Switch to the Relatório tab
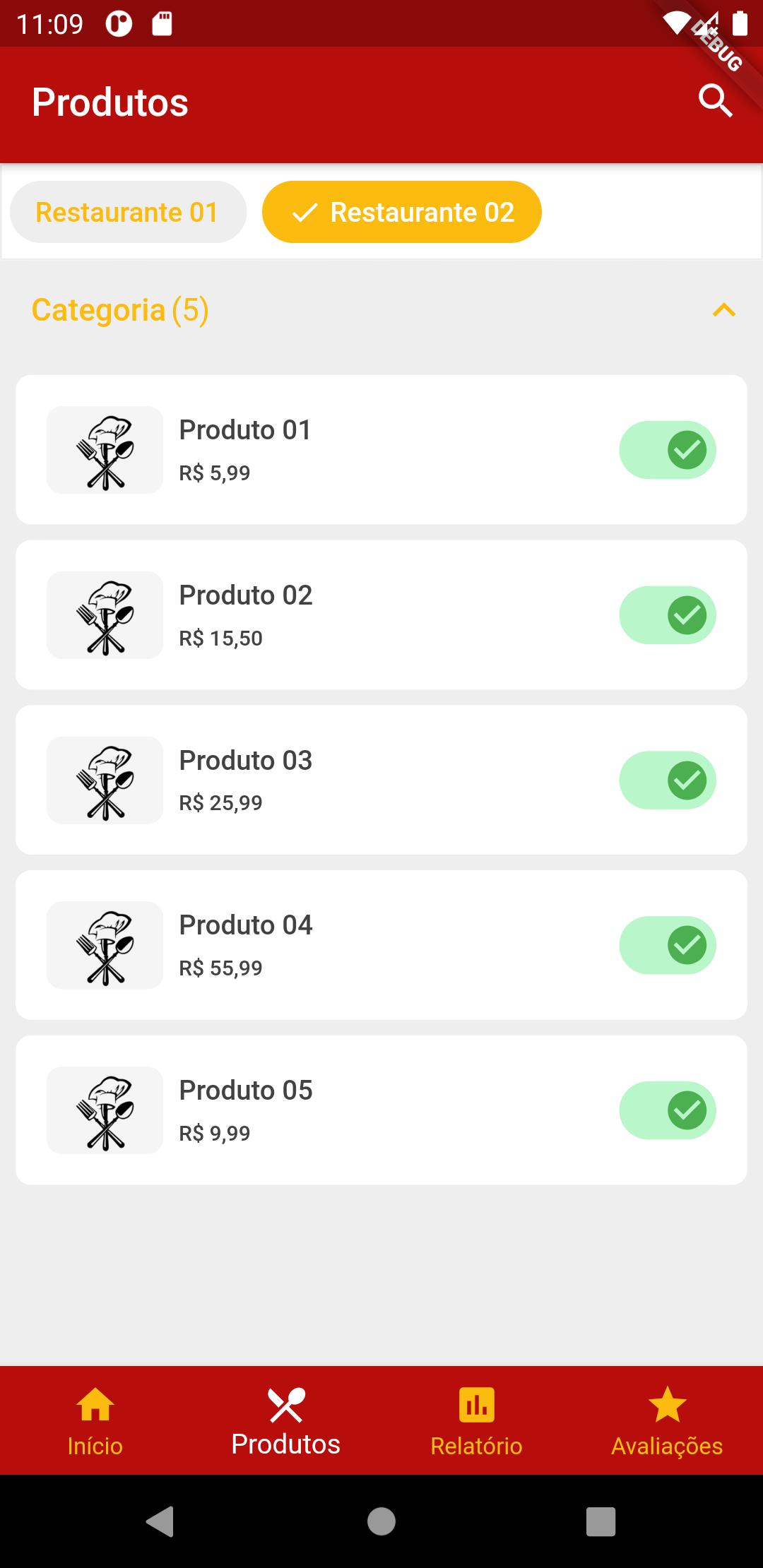Screen dimensions: 763x1568 [x=477, y=1421]
